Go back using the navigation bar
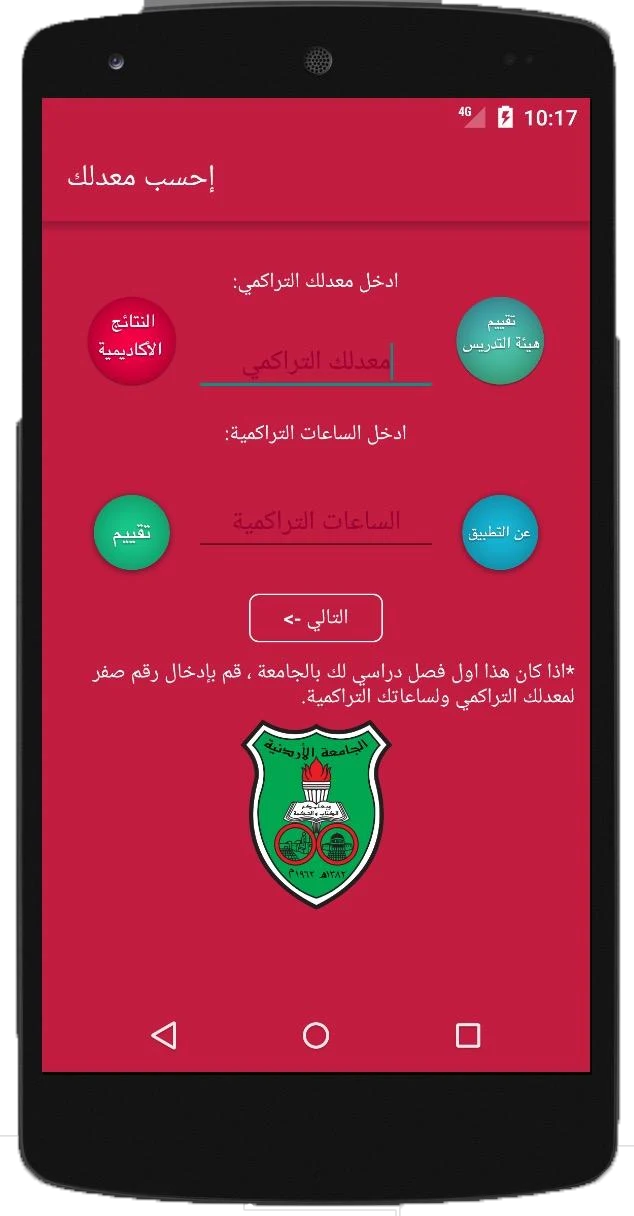Viewport: 634px width, 1216px height. tap(164, 1035)
